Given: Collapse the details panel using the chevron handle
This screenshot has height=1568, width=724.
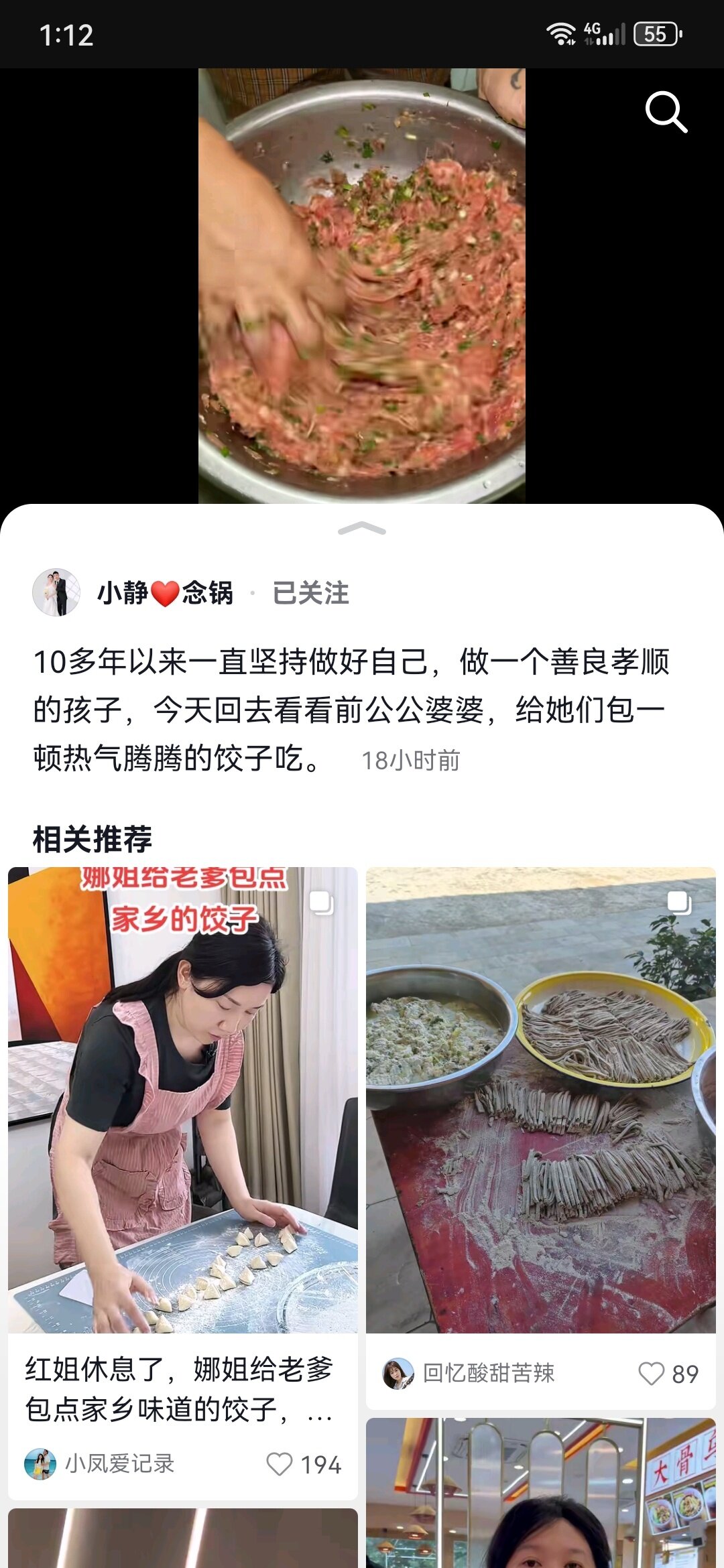Looking at the screenshot, I should click(361, 529).
